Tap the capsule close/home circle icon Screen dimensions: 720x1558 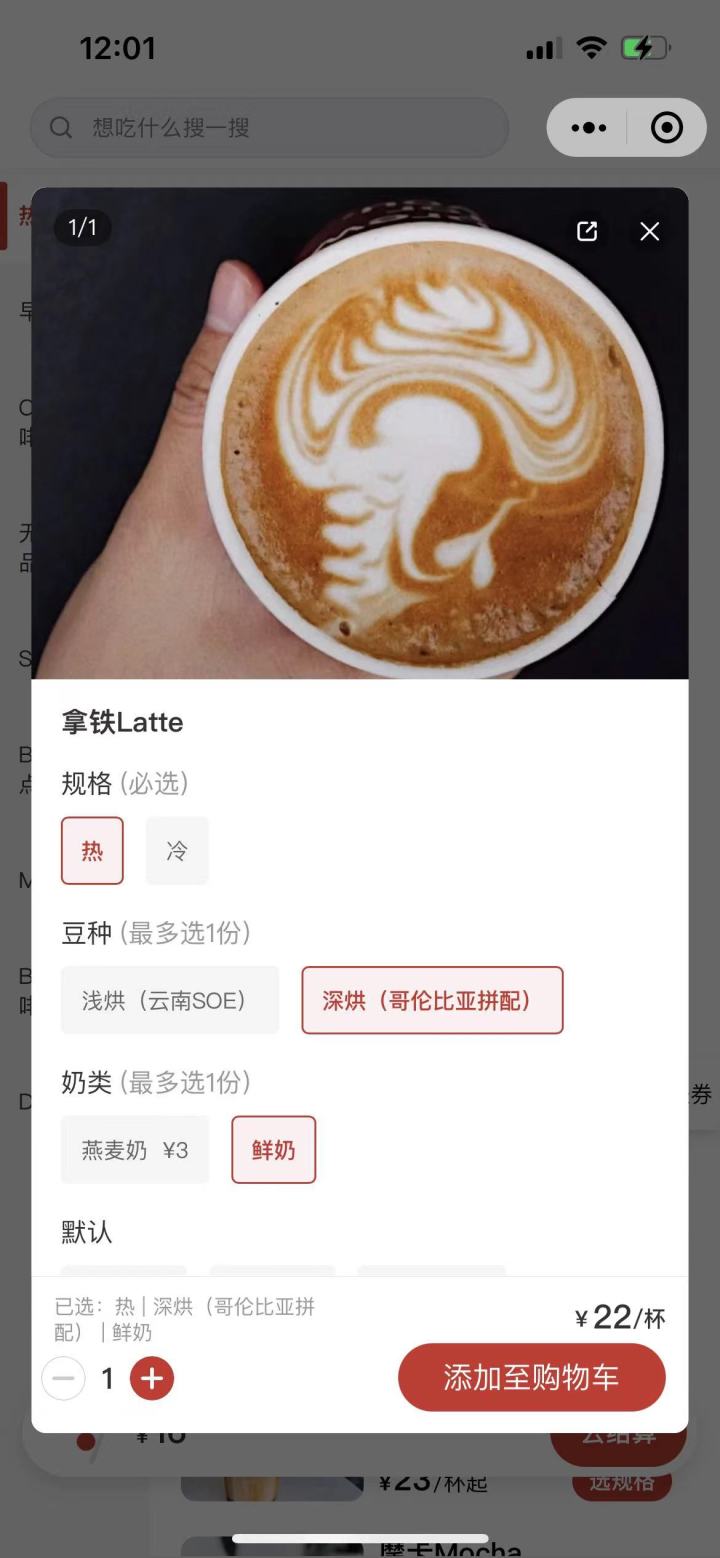click(668, 127)
